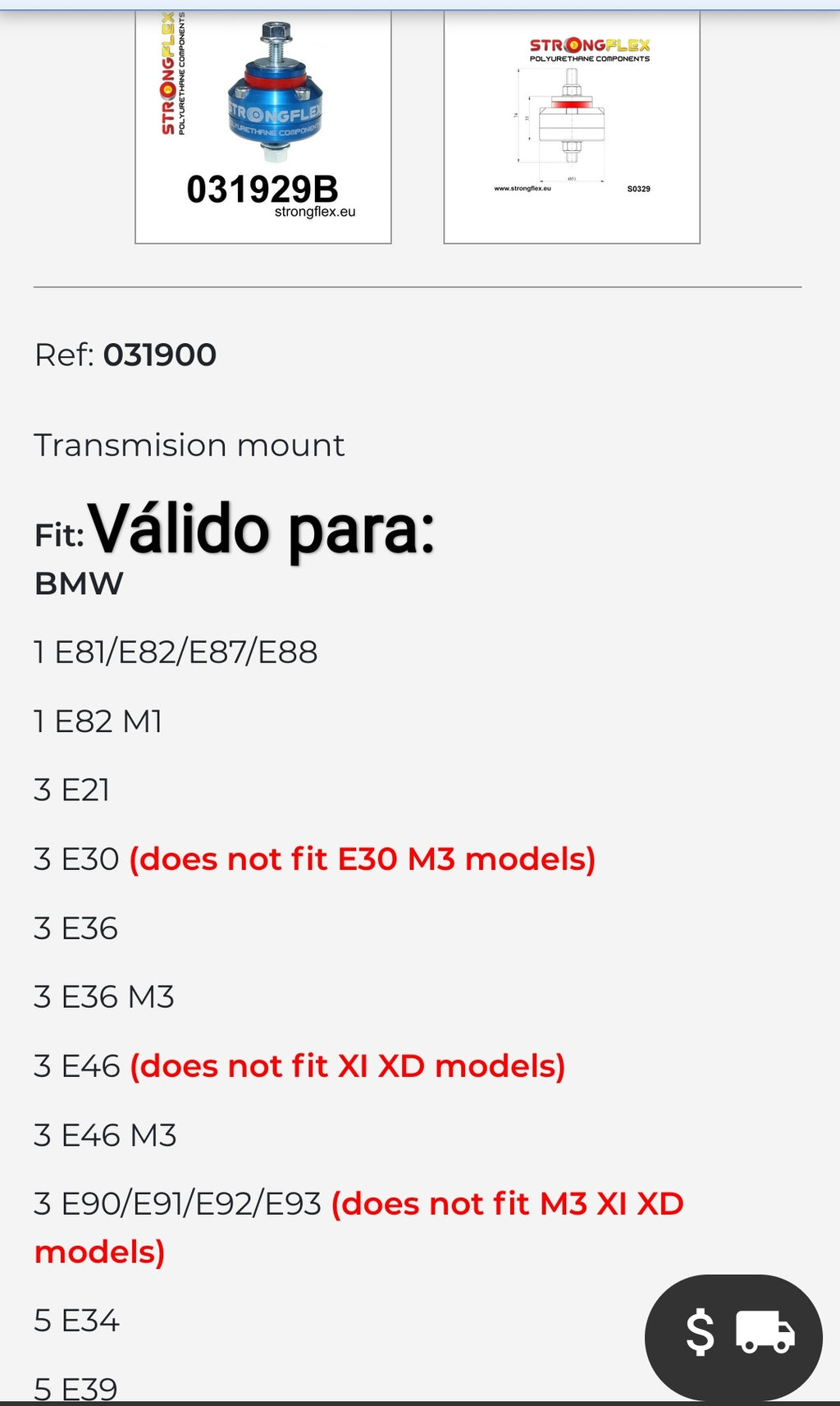Select the 3 E46 XI XD warning text

coord(347,1065)
